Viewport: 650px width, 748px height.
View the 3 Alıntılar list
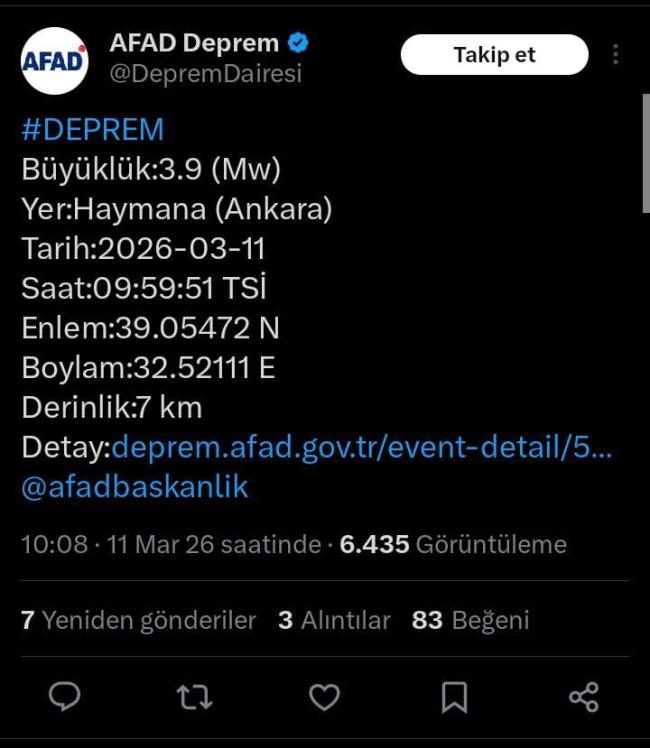click(334, 620)
